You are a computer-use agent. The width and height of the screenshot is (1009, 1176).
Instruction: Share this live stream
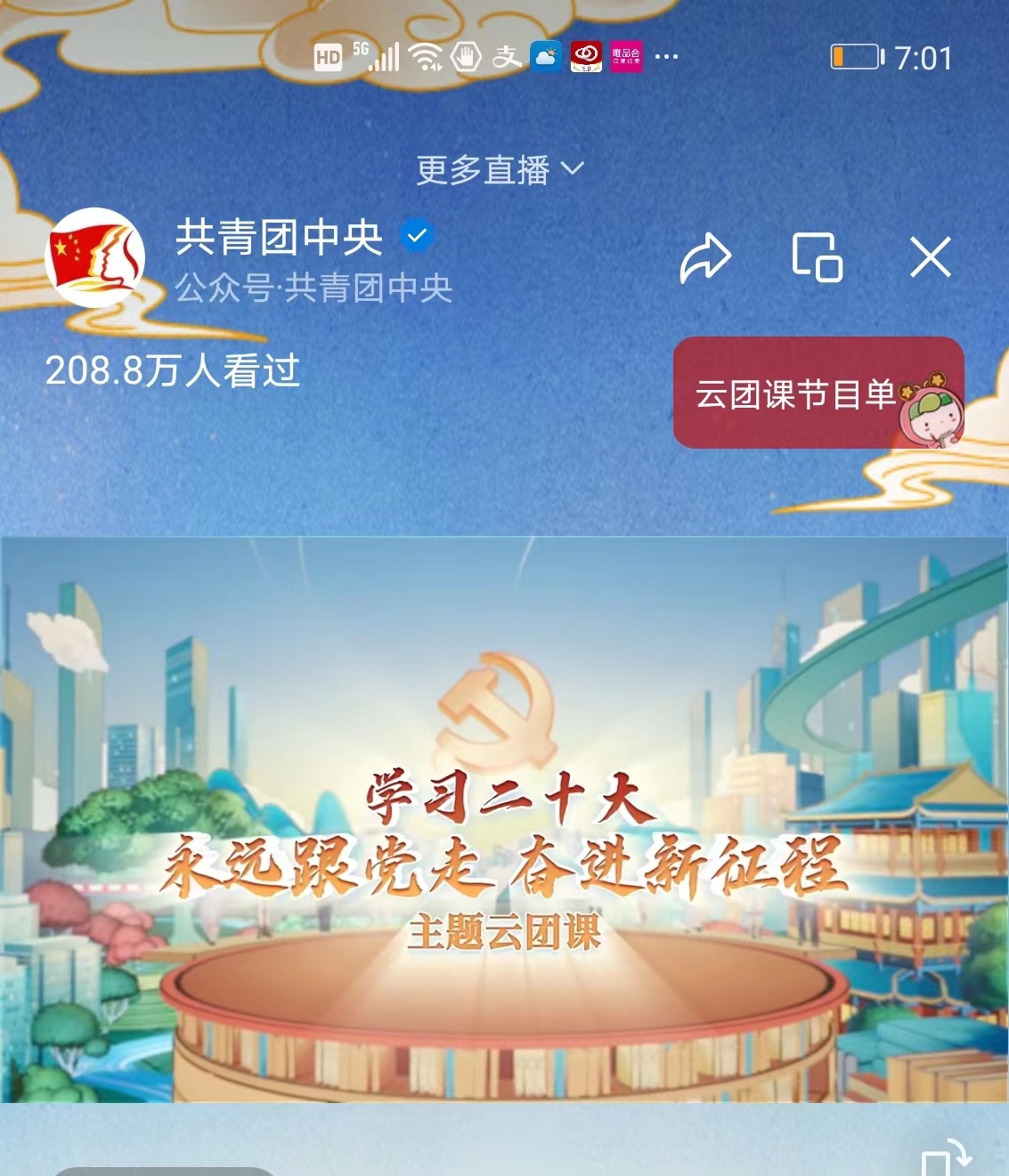(705, 258)
